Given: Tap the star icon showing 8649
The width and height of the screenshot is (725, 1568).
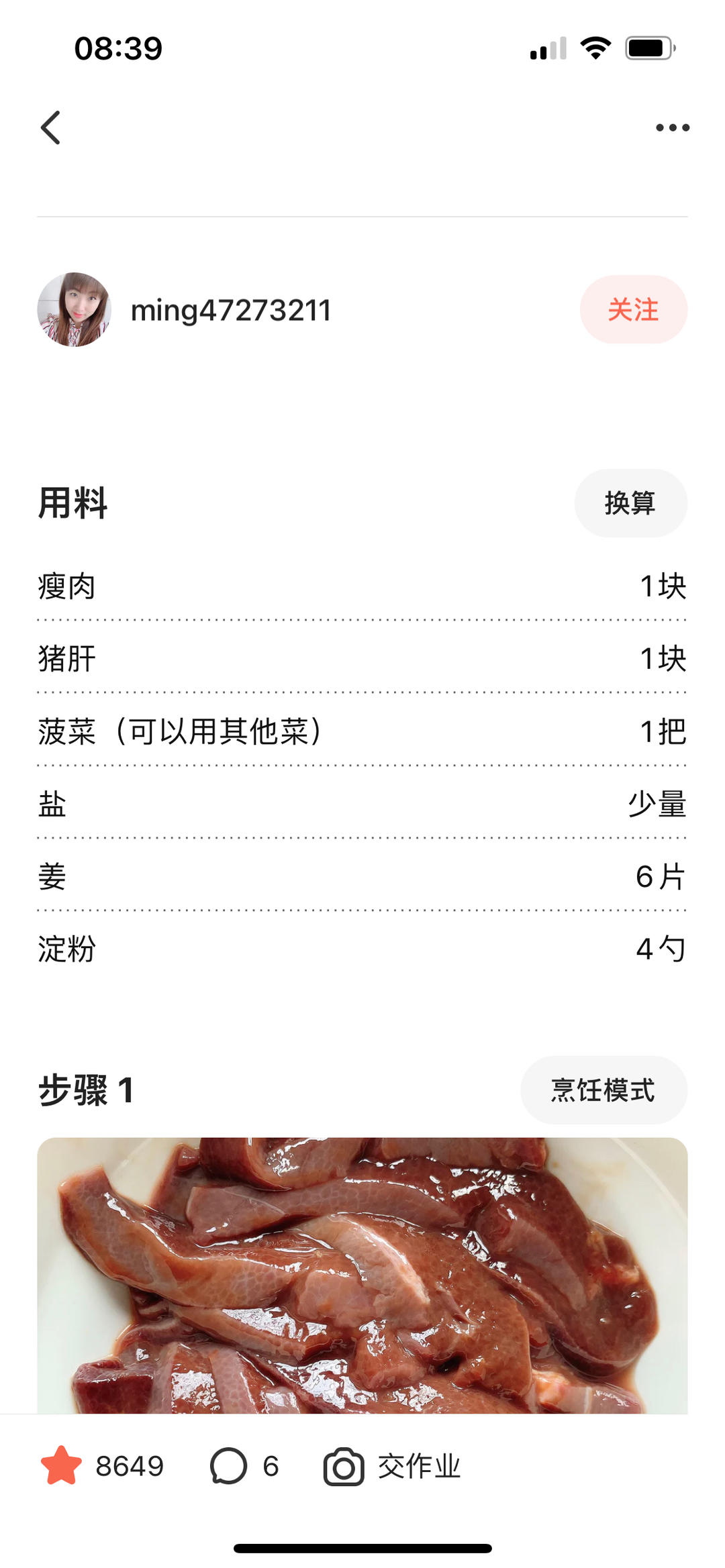Looking at the screenshot, I should 62,1466.
